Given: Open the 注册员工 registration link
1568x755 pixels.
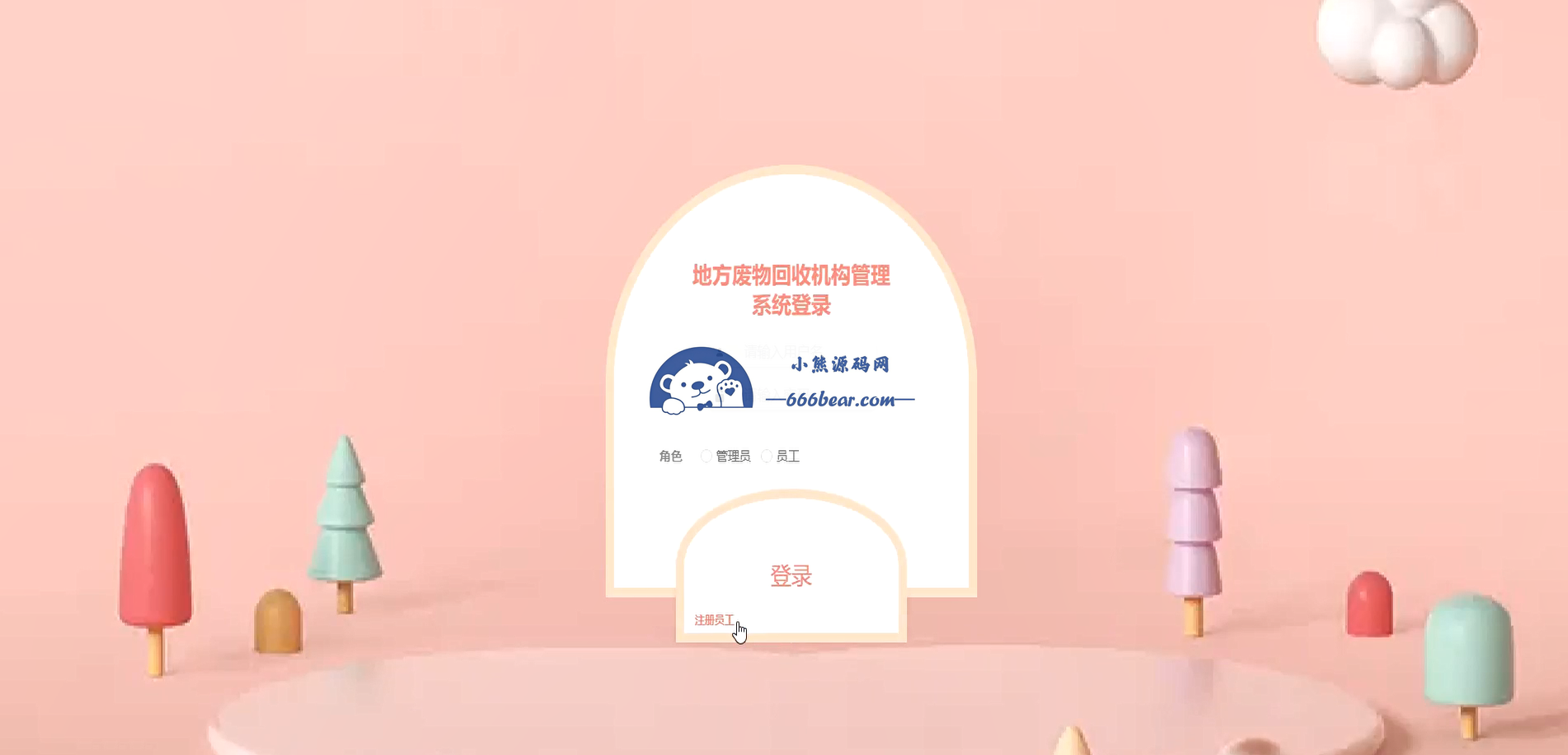Looking at the screenshot, I should click(x=713, y=620).
